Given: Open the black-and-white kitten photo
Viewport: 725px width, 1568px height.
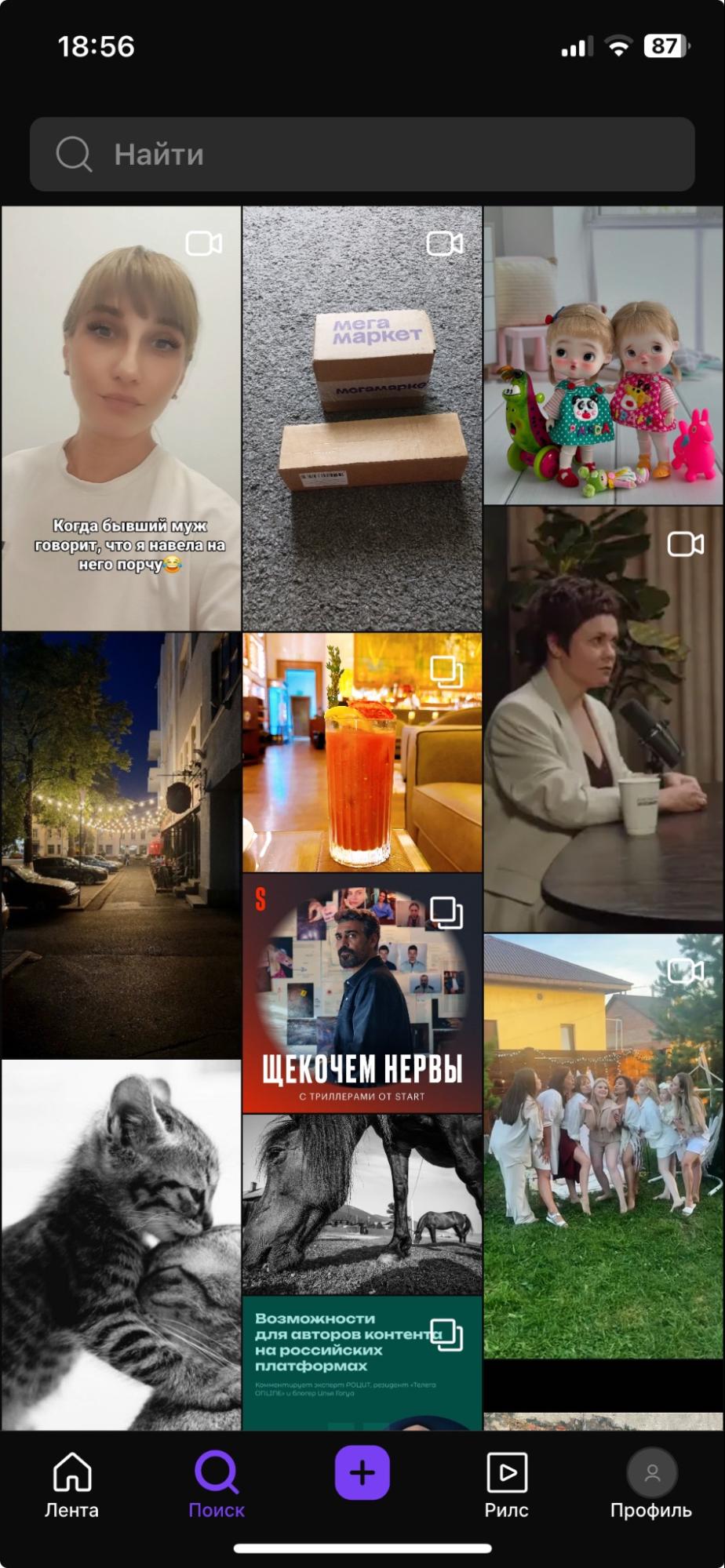Looking at the screenshot, I should (121, 1245).
